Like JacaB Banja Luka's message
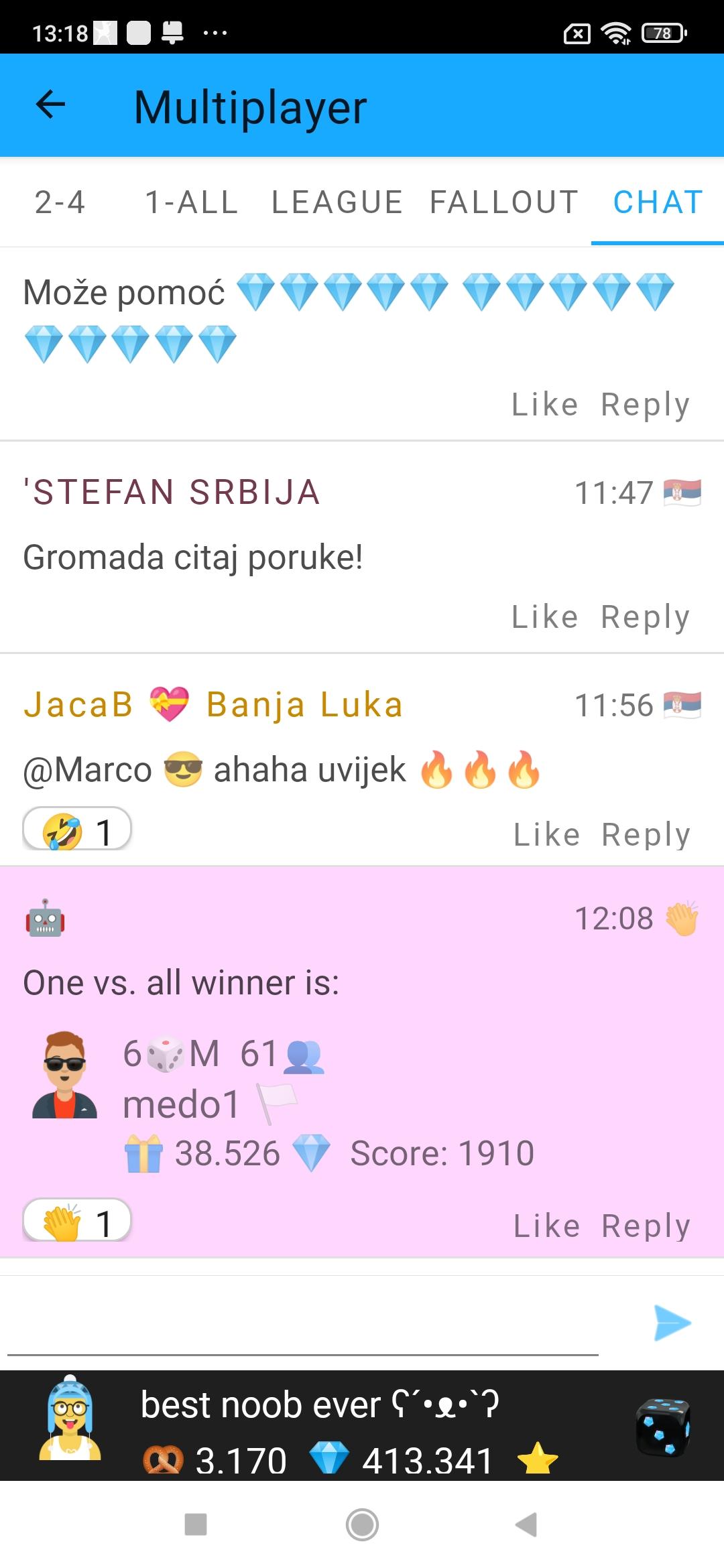The image size is (724, 1568). point(547,835)
